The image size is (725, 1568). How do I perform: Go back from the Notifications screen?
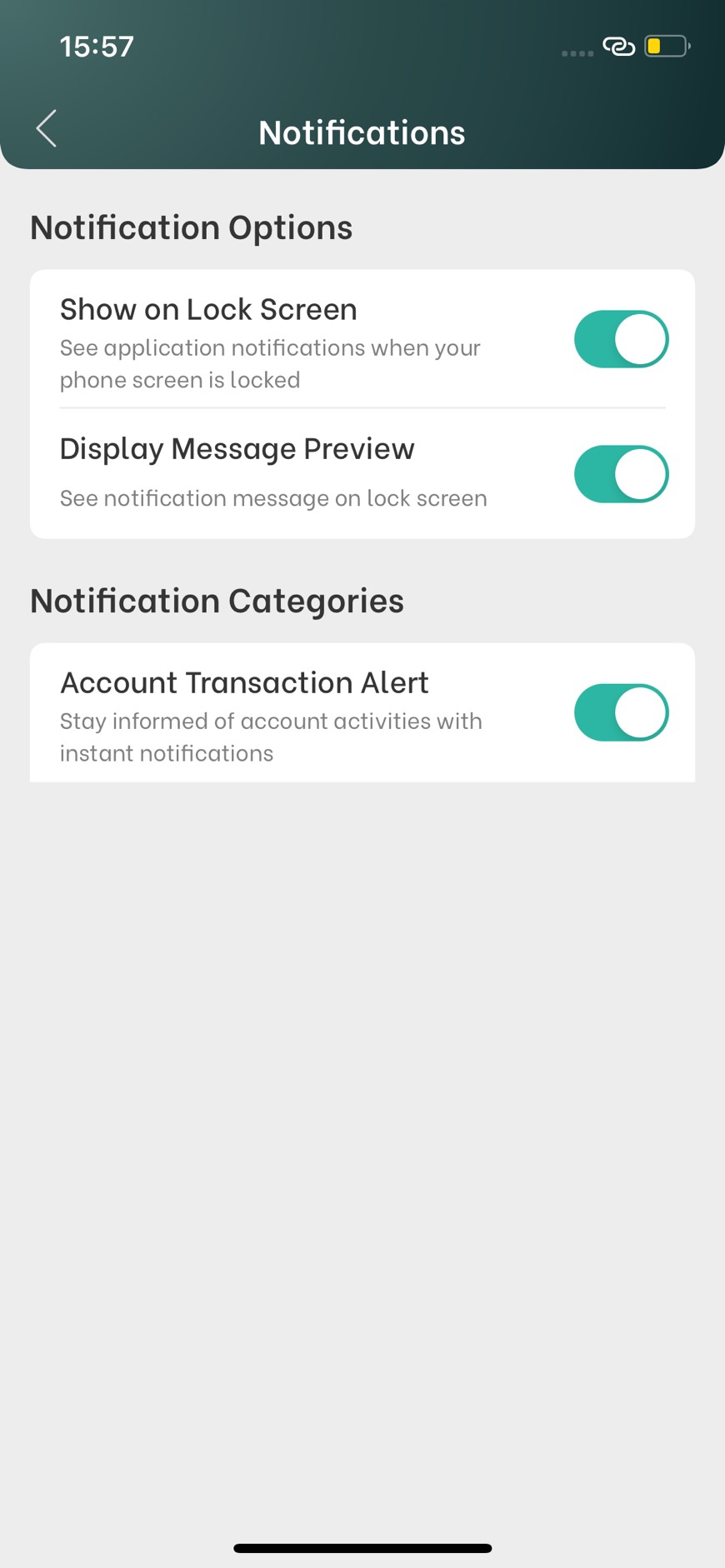tap(47, 129)
